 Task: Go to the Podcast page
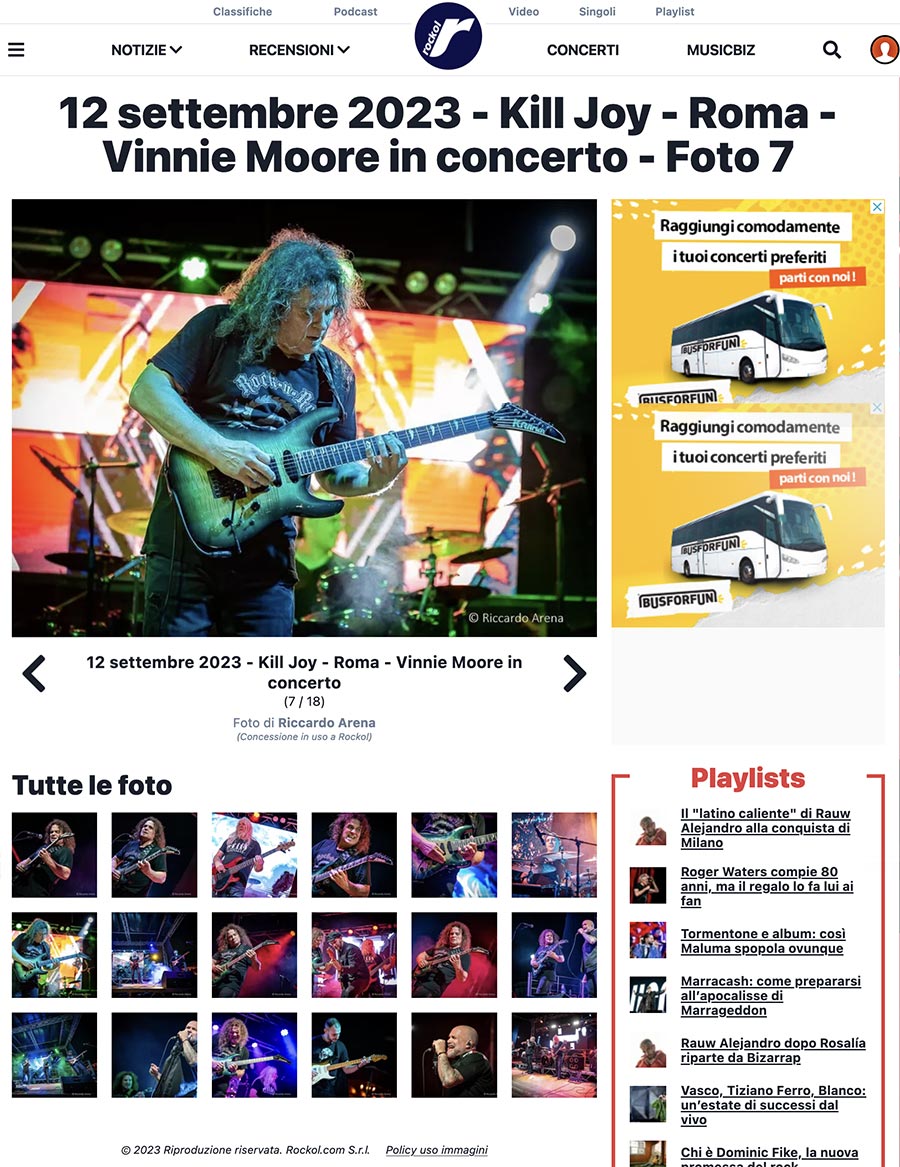point(355,12)
